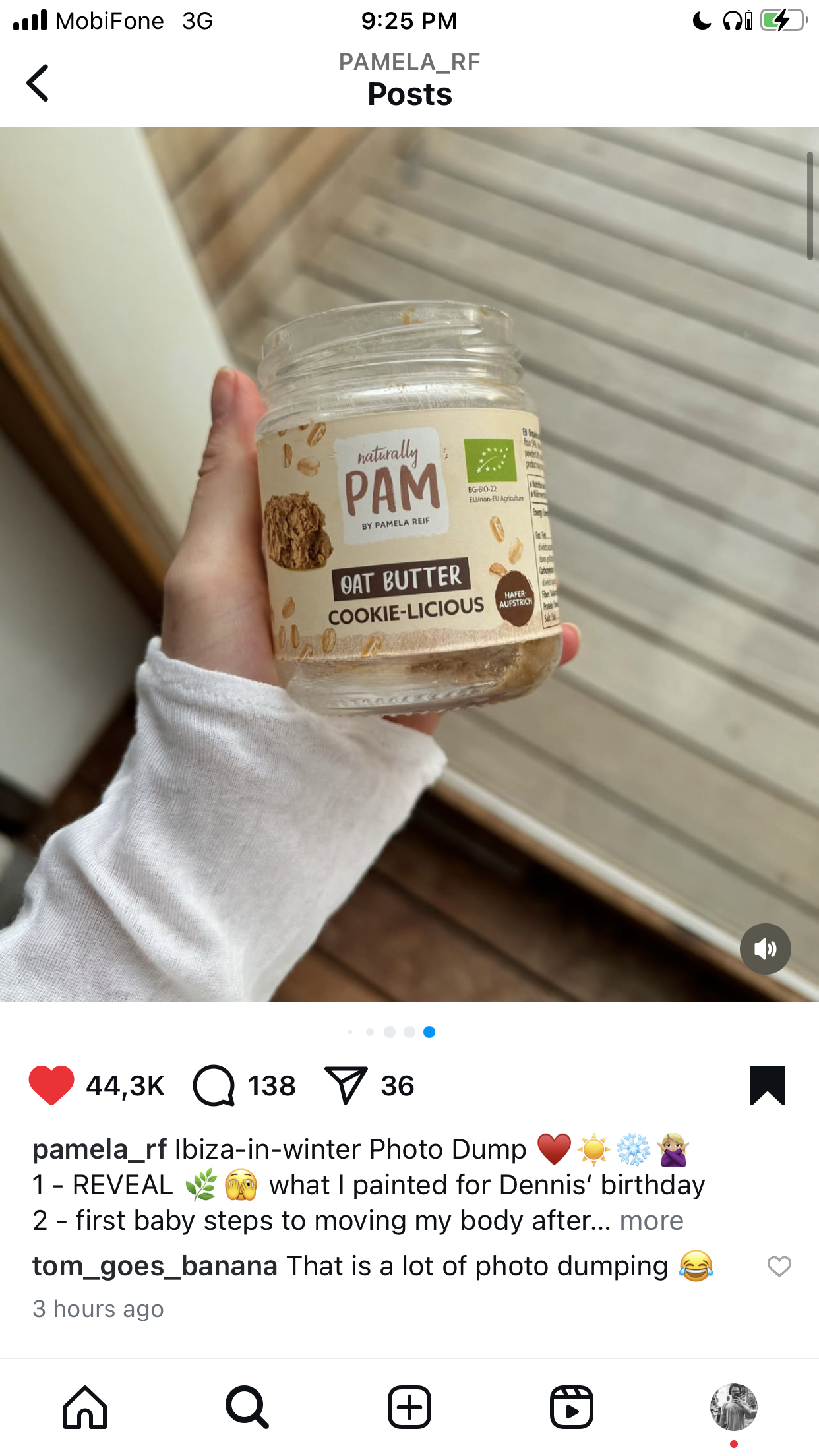
Task: Remove the post from saved bookmarks
Action: point(768,1085)
